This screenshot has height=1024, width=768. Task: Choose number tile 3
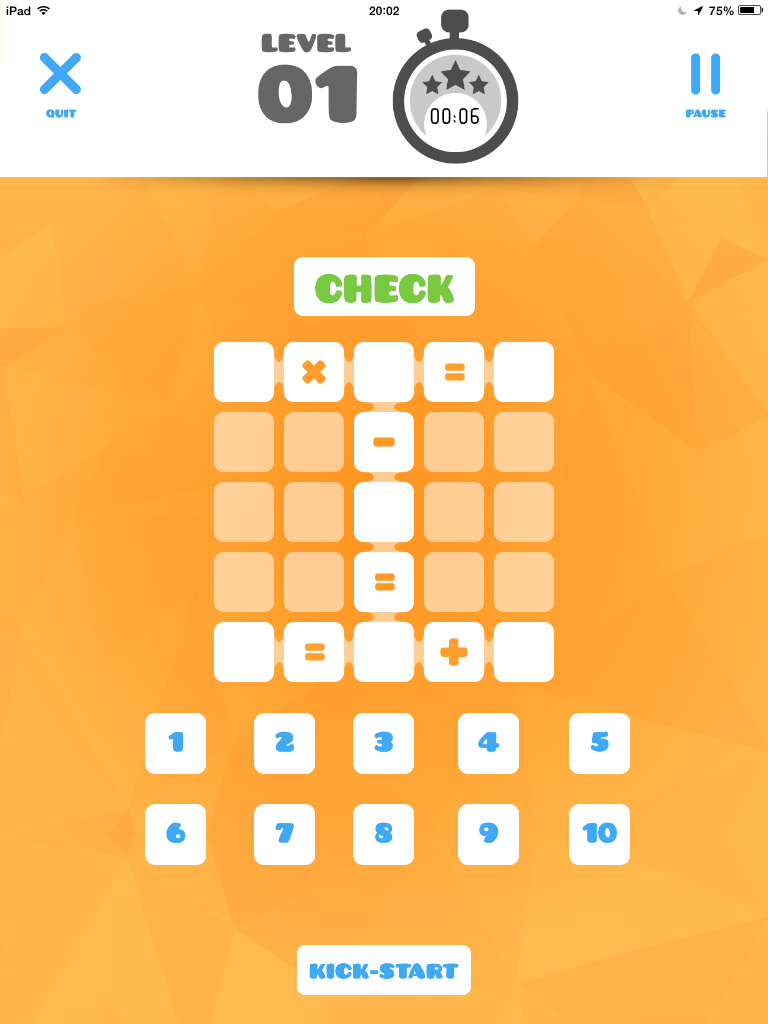click(383, 743)
